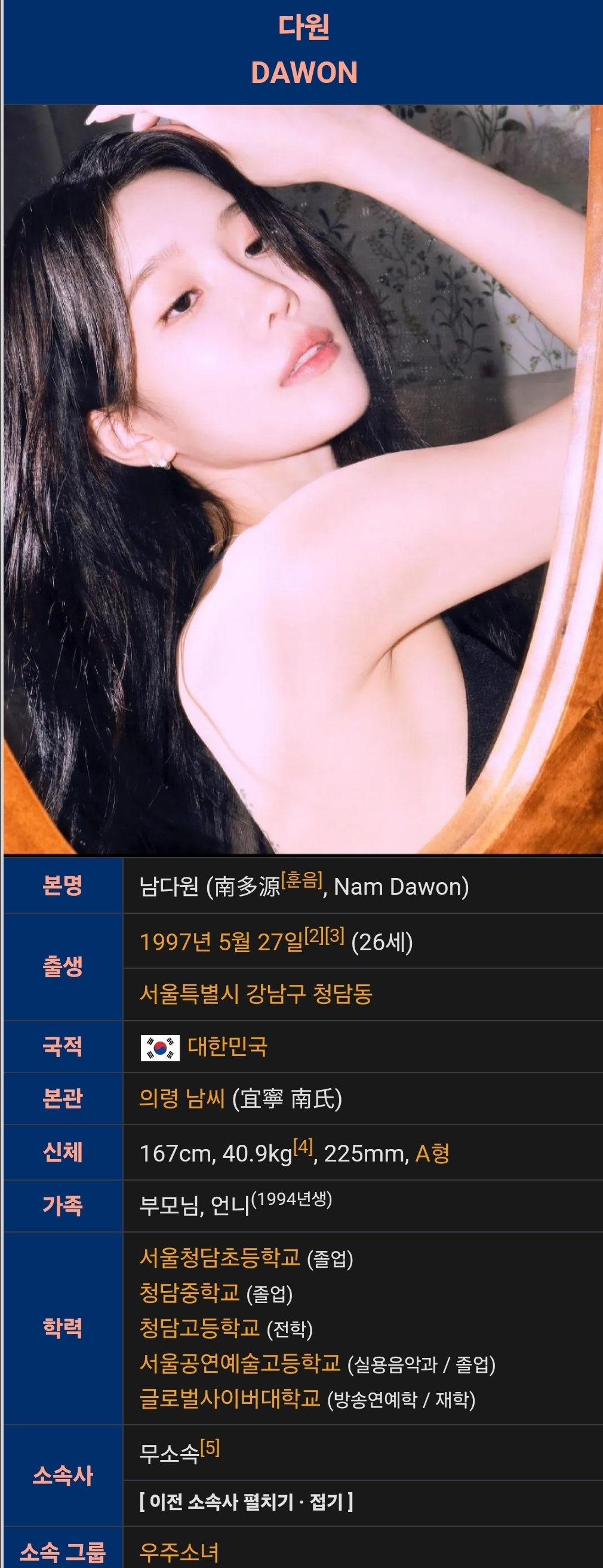Viewport: 603px width, 1568px height.
Task: Open the 청담중학교 link
Action: click(x=189, y=1292)
